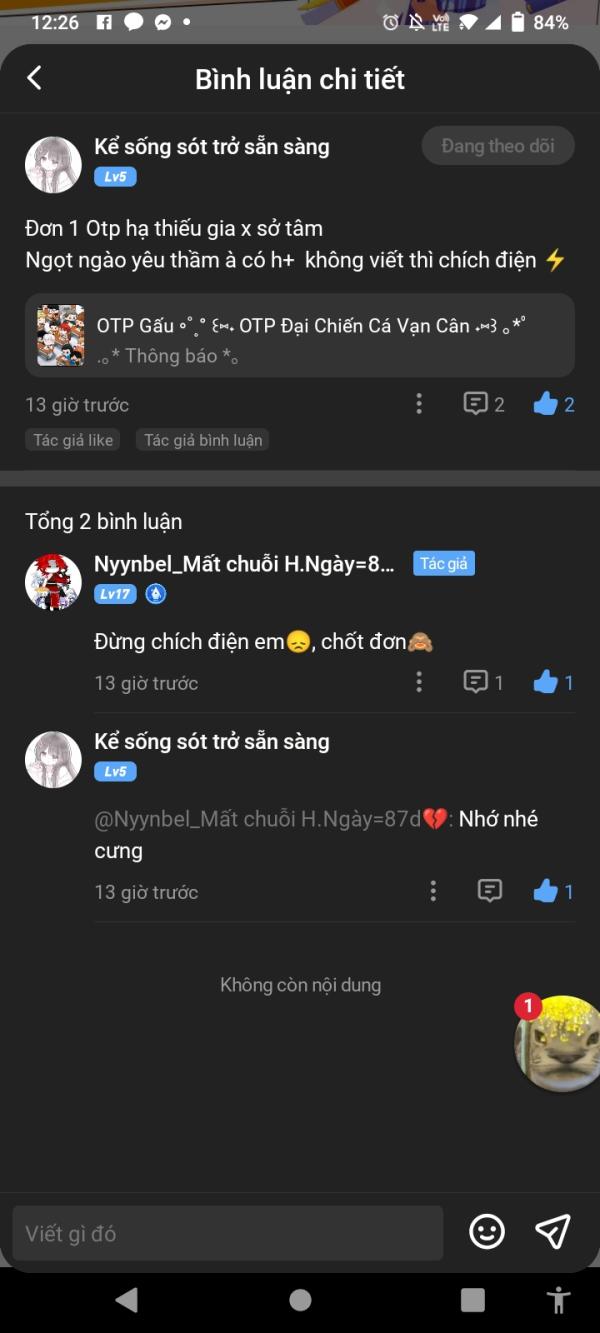This screenshot has width=600, height=1333.
Task: Focus the Viết gì đó text field
Action: point(228,1233)
